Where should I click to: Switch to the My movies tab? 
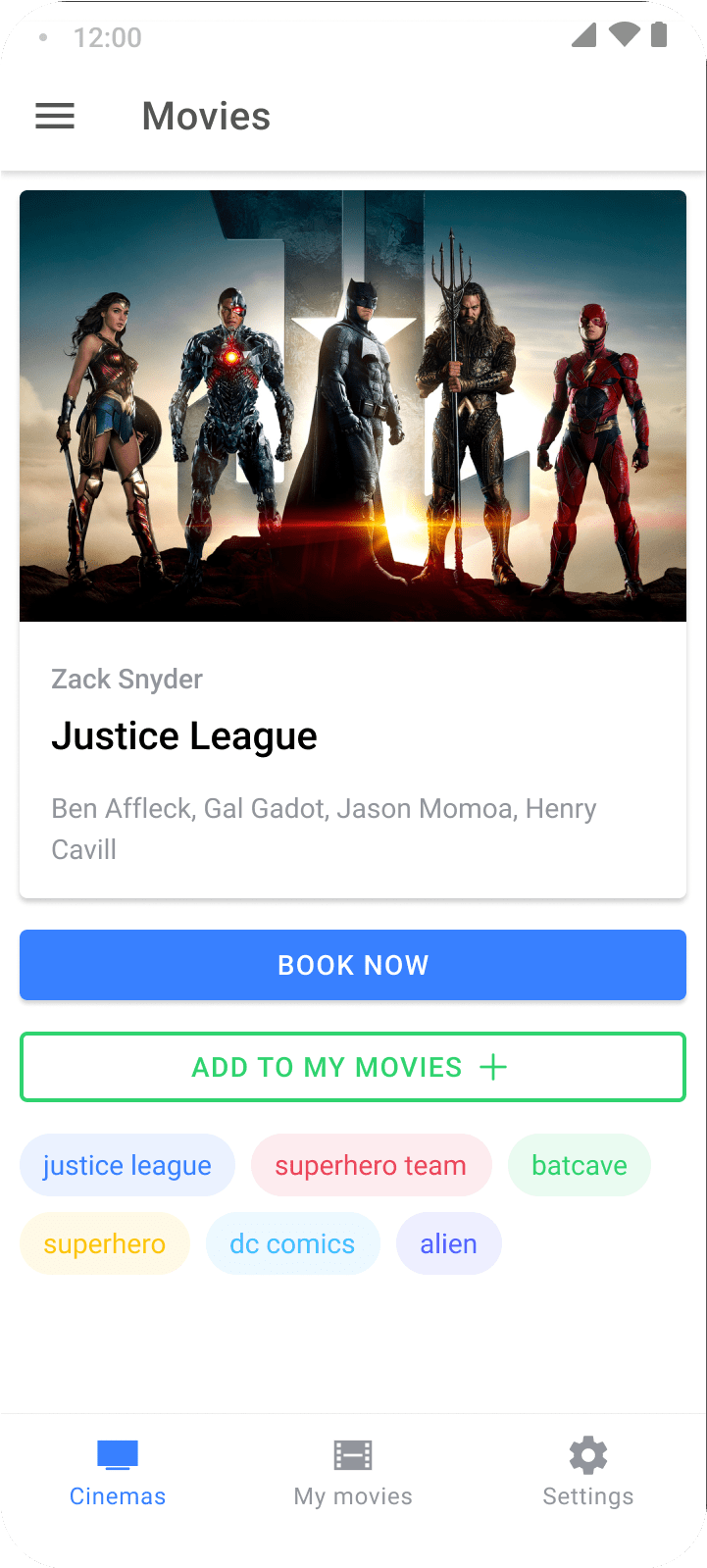(353, 1473)
